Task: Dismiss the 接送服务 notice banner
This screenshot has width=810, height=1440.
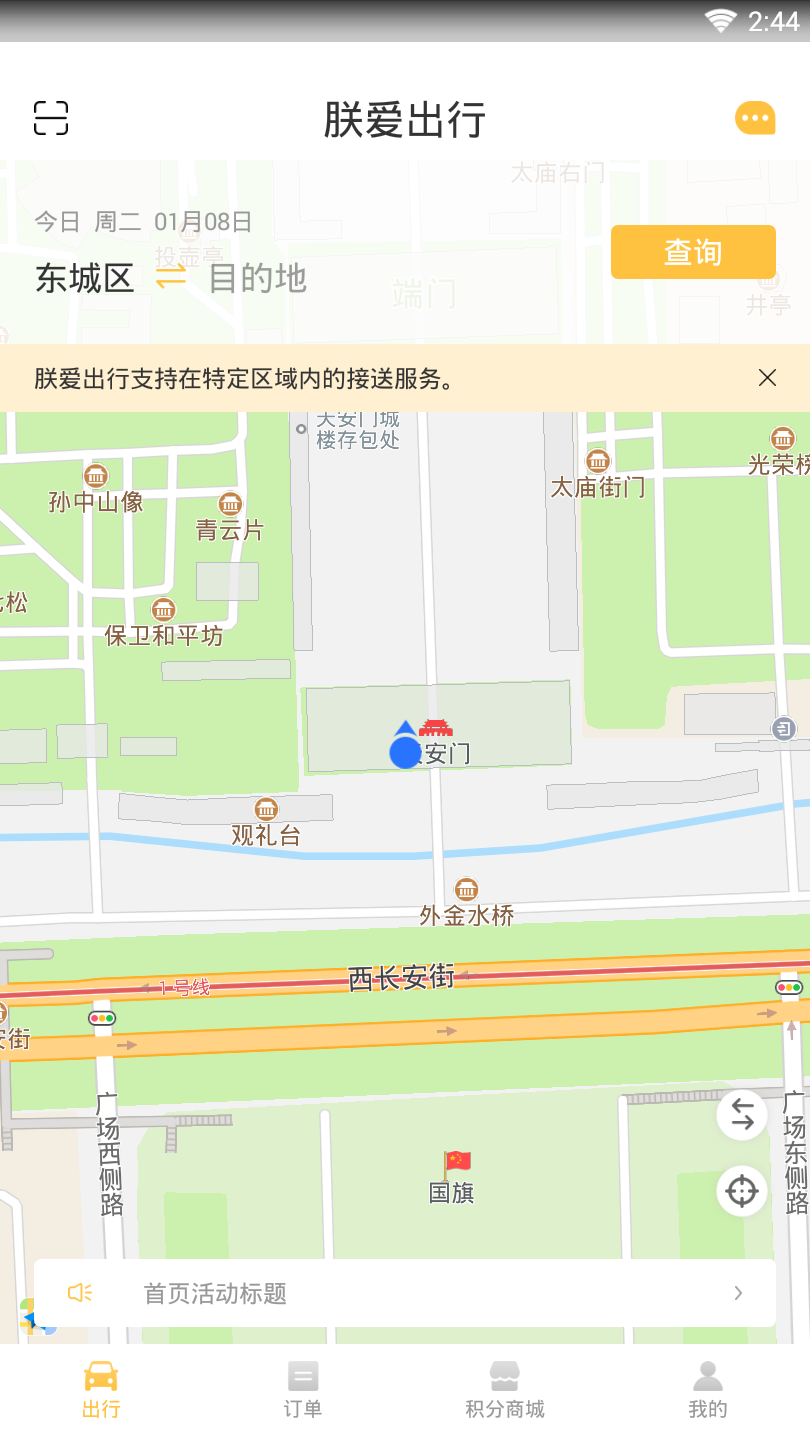Action: [767, 378]
